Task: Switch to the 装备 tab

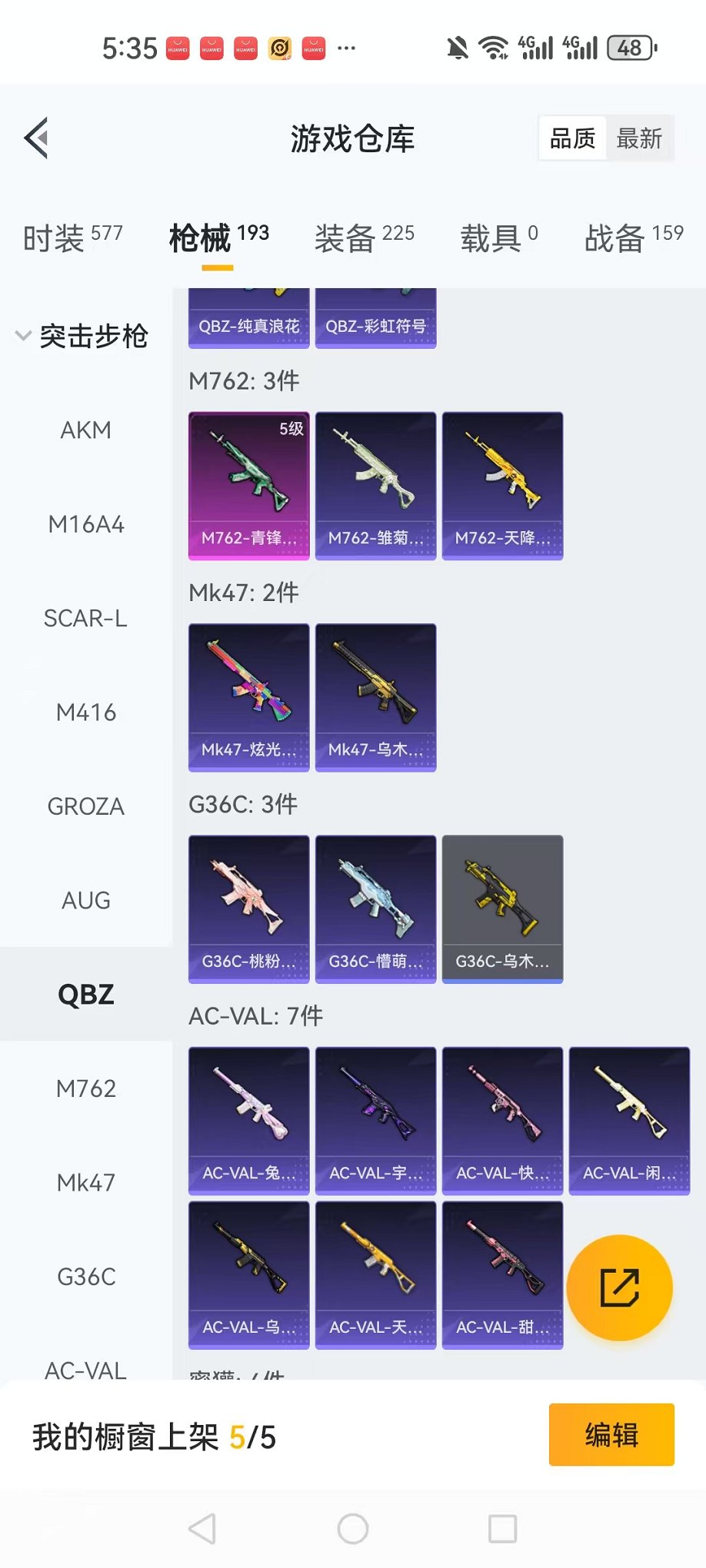Action: click(x=364, y=238)
